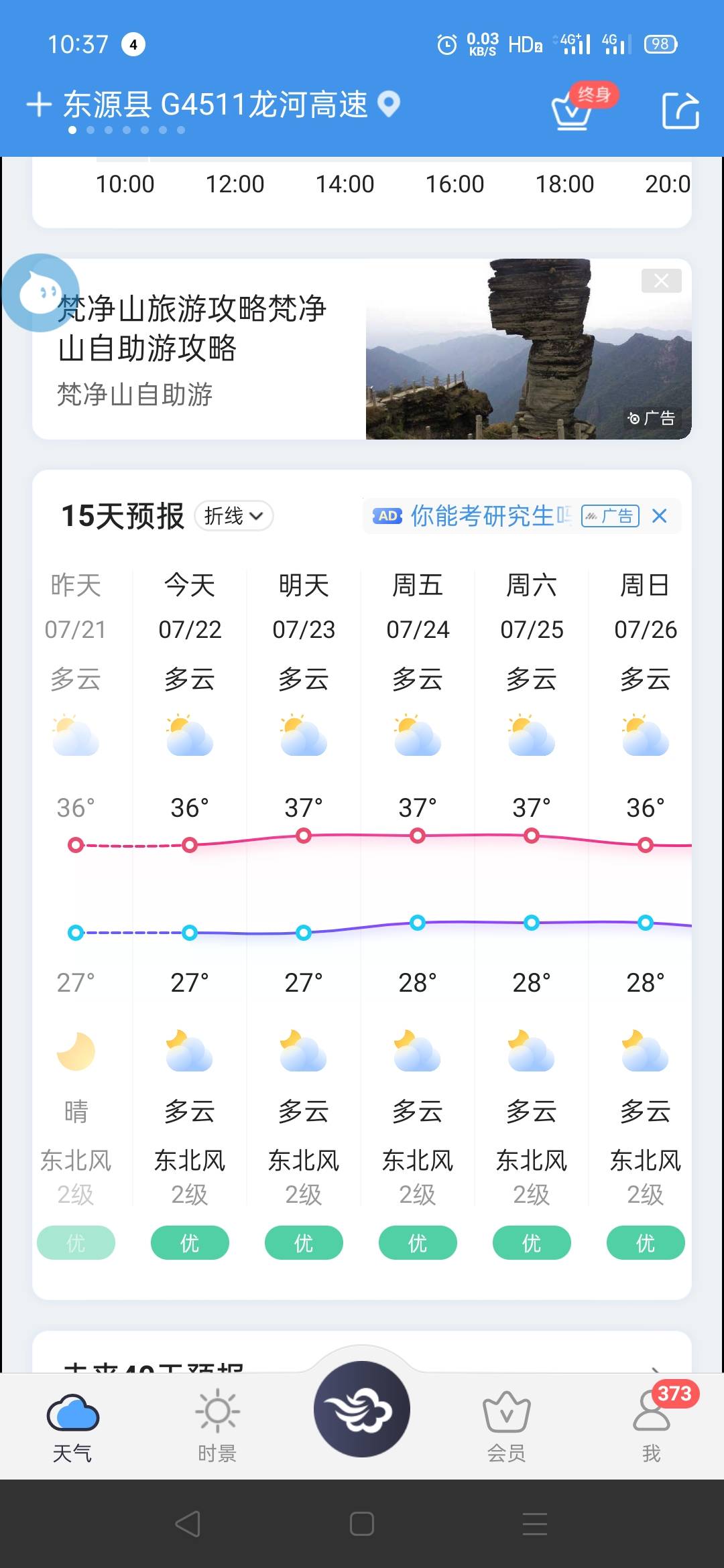Add a new city with the plus icon
Image resolution: width=724 pixels, height=1568 pixels.
pyautogui.click(x=39, y=105)
